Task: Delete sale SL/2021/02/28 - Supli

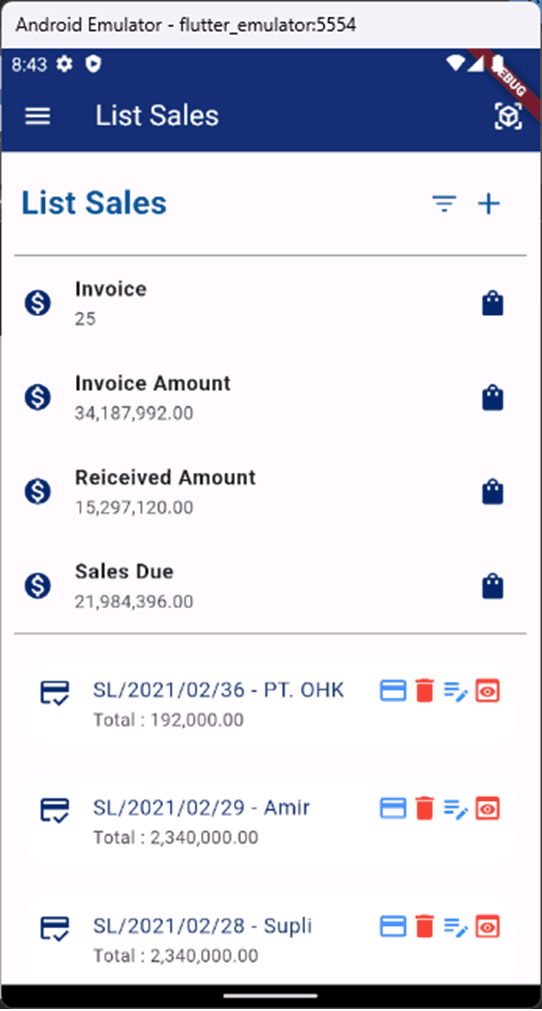Action: tap(424, 927)
